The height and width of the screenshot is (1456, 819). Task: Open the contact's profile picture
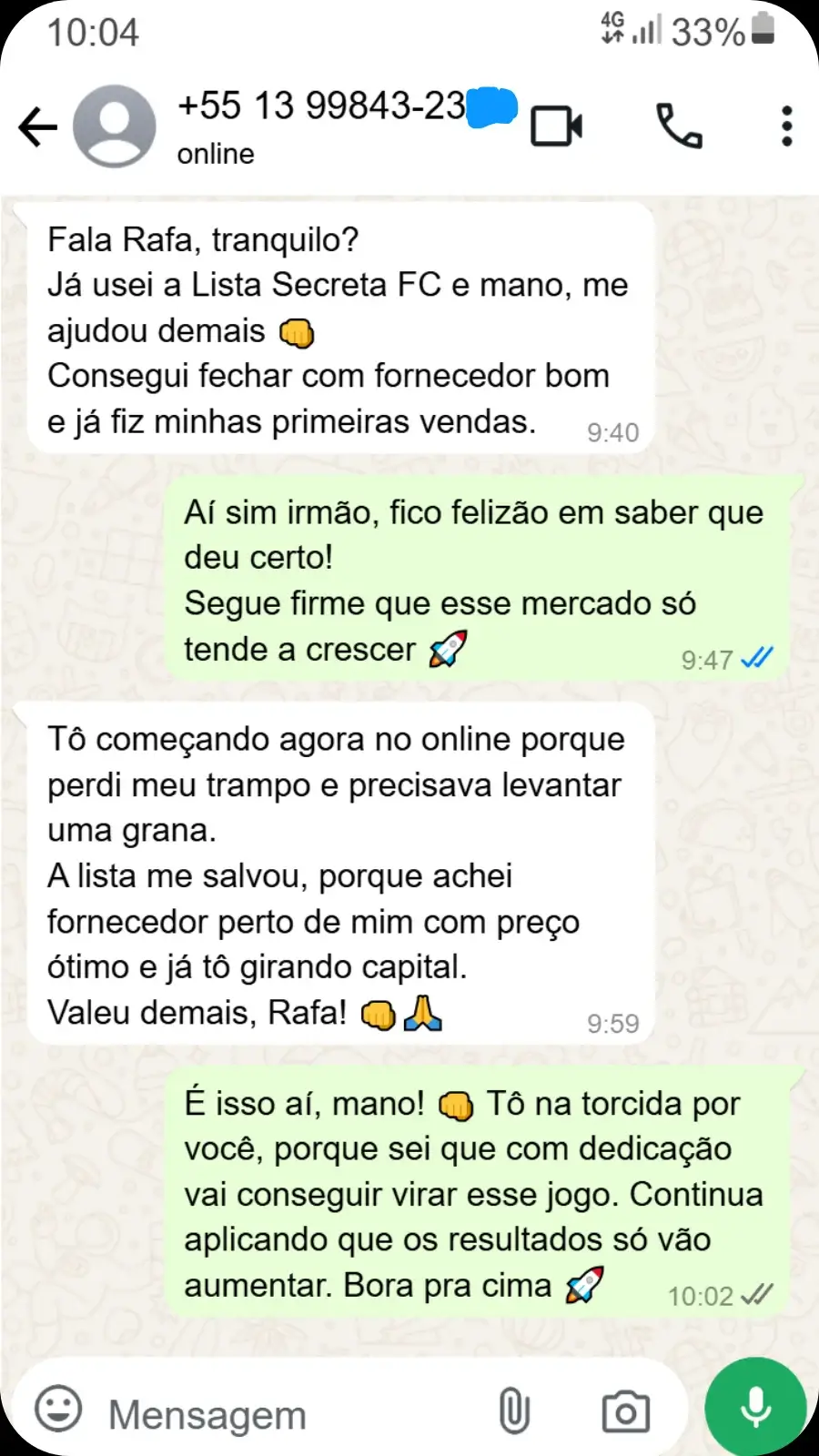tap(115, 126)
